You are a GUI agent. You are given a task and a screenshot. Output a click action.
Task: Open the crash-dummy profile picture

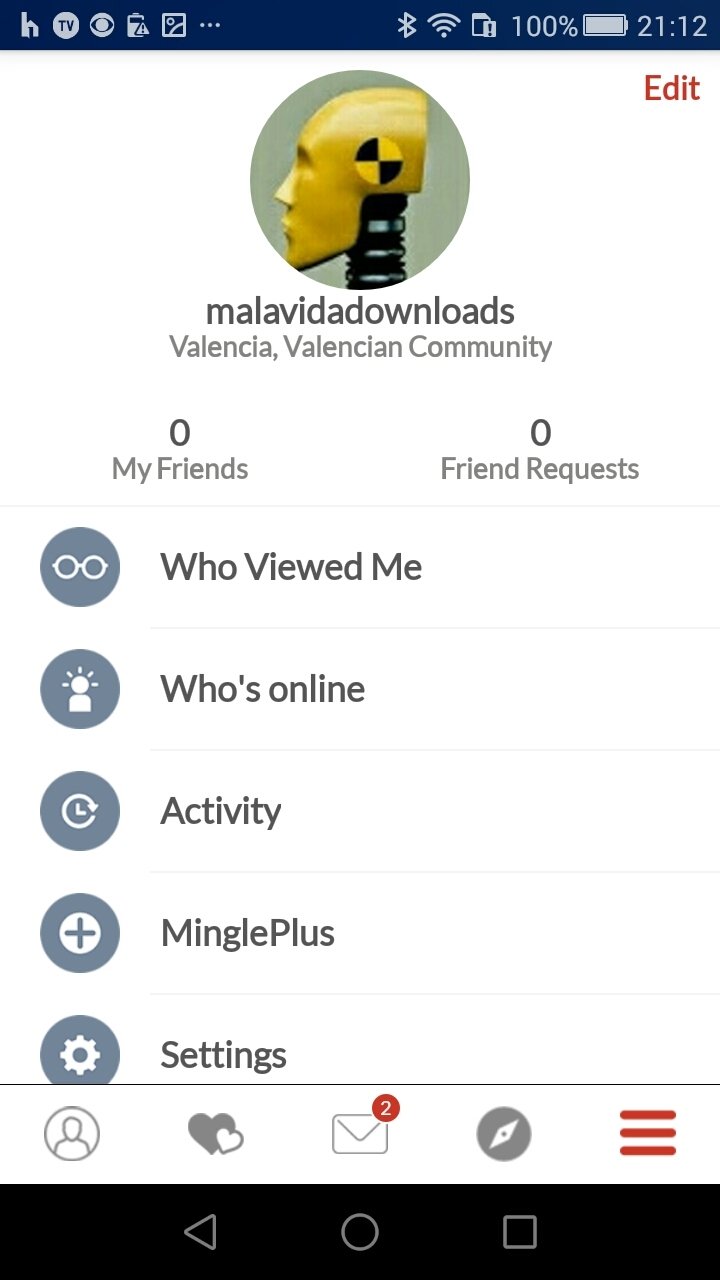point(360,180)
